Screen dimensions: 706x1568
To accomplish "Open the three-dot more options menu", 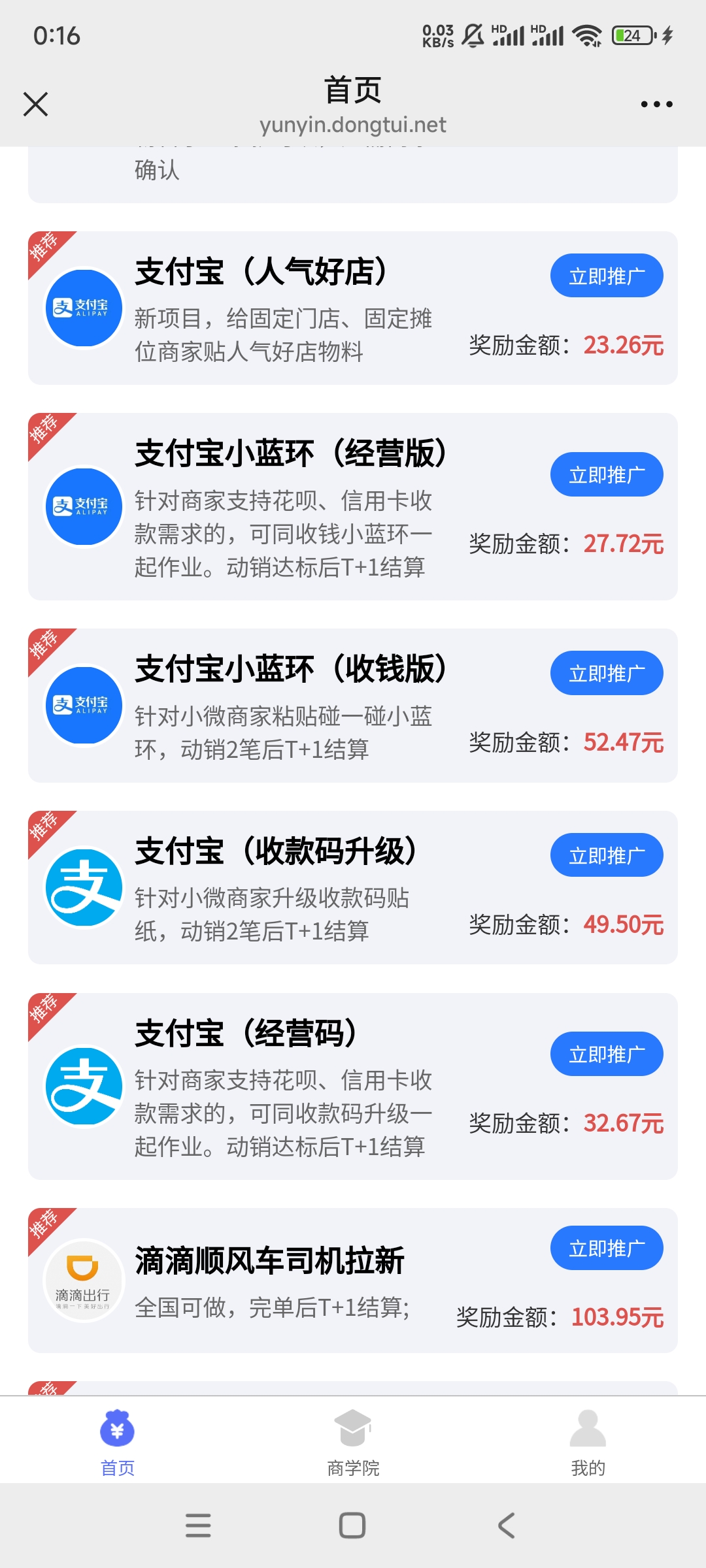I will click(x=656, y=103).
